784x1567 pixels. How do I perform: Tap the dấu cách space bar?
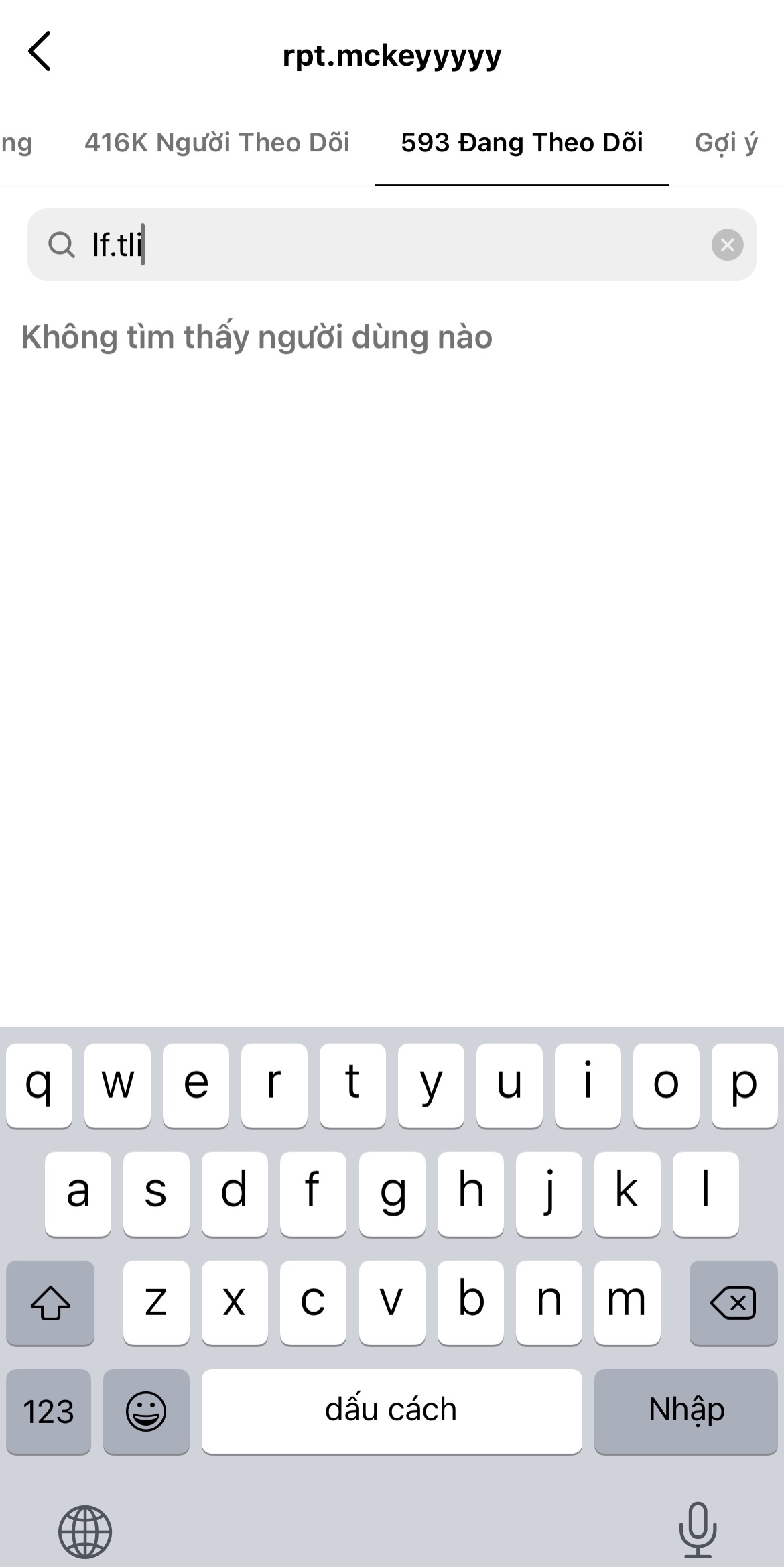[391, 1410]
